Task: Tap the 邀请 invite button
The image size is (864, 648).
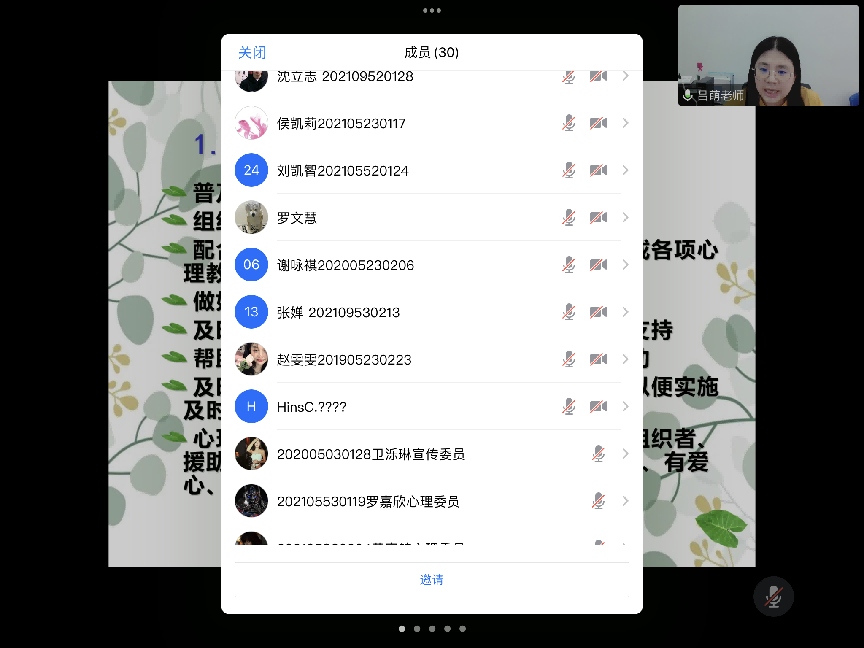Action: point(431,580)
